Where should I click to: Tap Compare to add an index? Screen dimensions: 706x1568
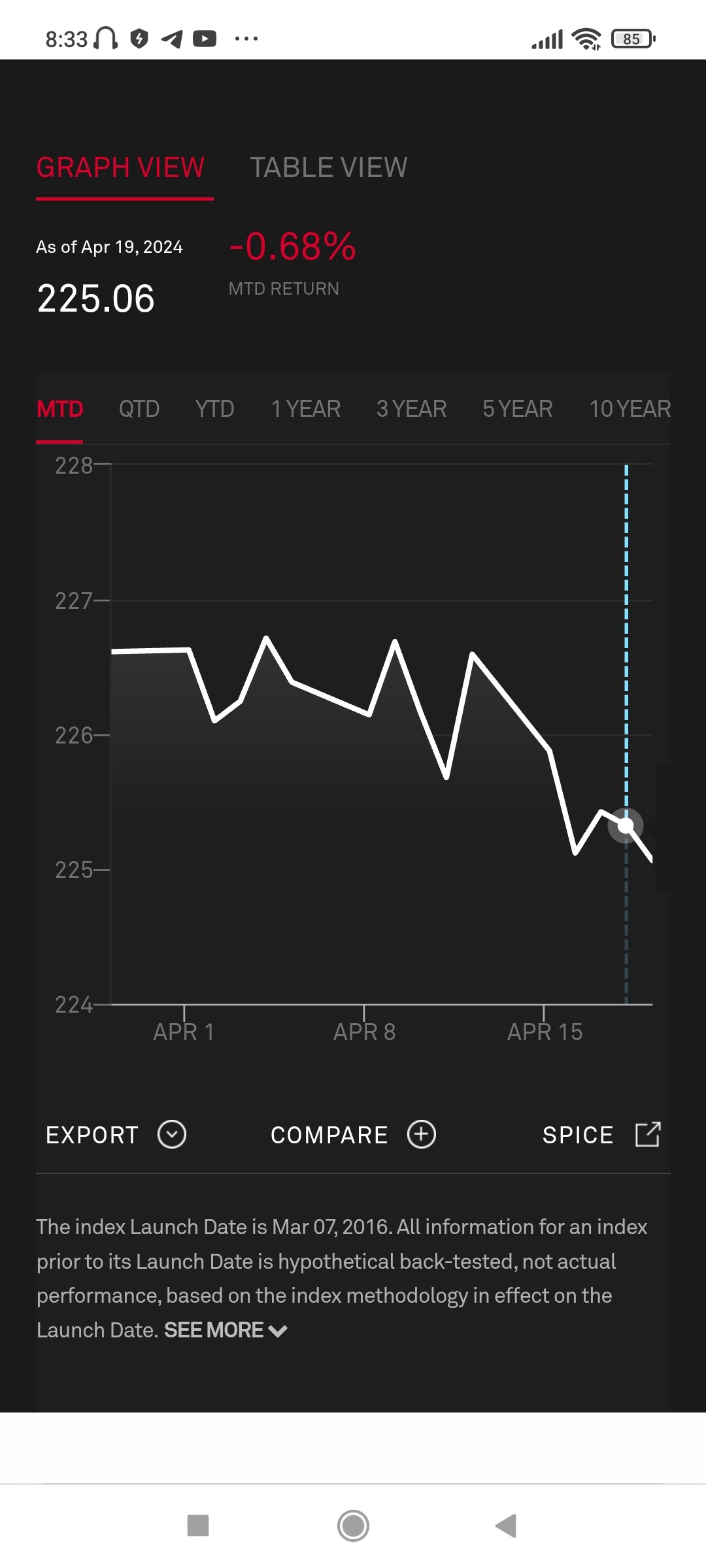(353, 1135)
